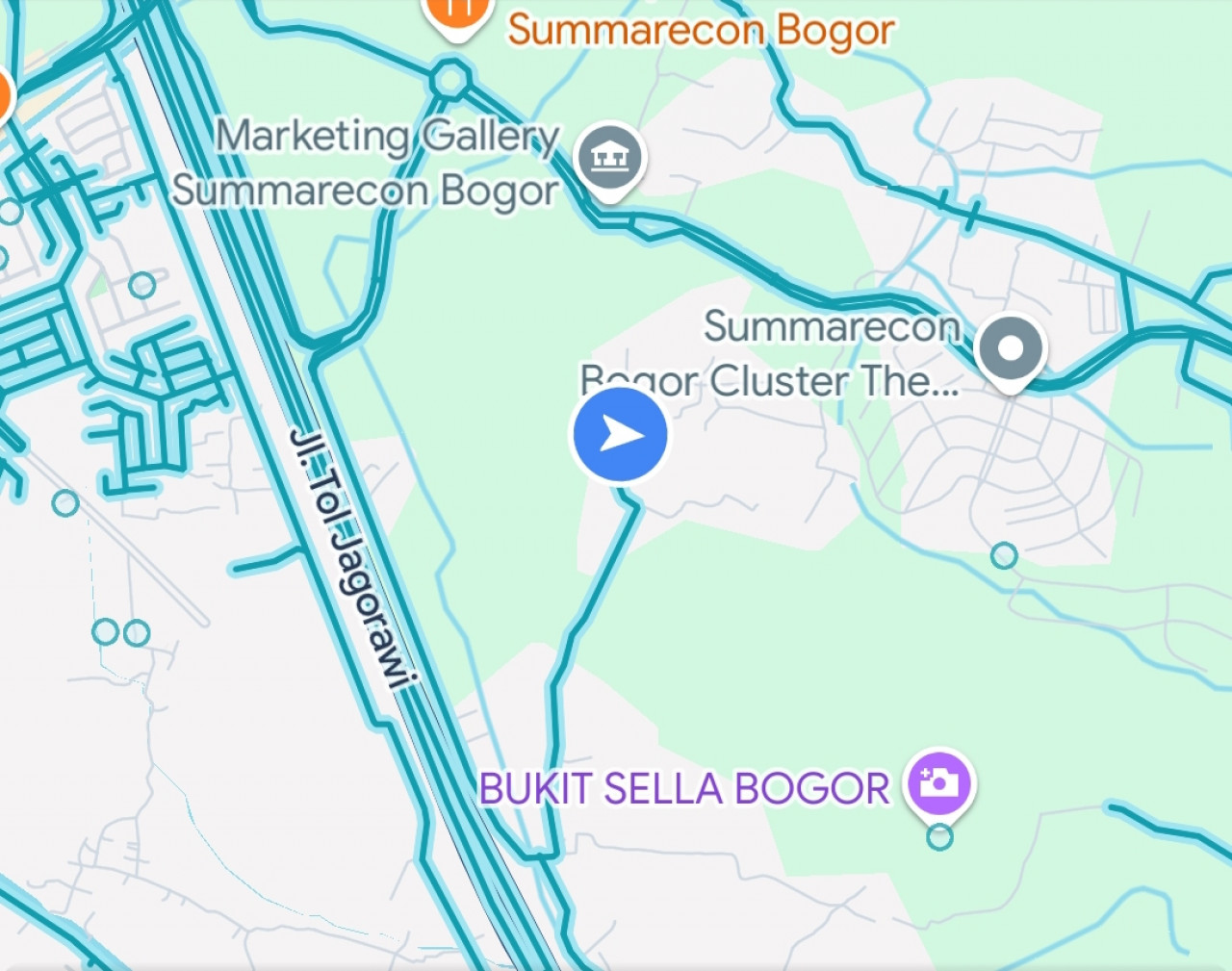The image size is (1232, 971).
Task: Open Marketing Gallery Summarecon Bogor pin
Action: click(x=609, y=157)
